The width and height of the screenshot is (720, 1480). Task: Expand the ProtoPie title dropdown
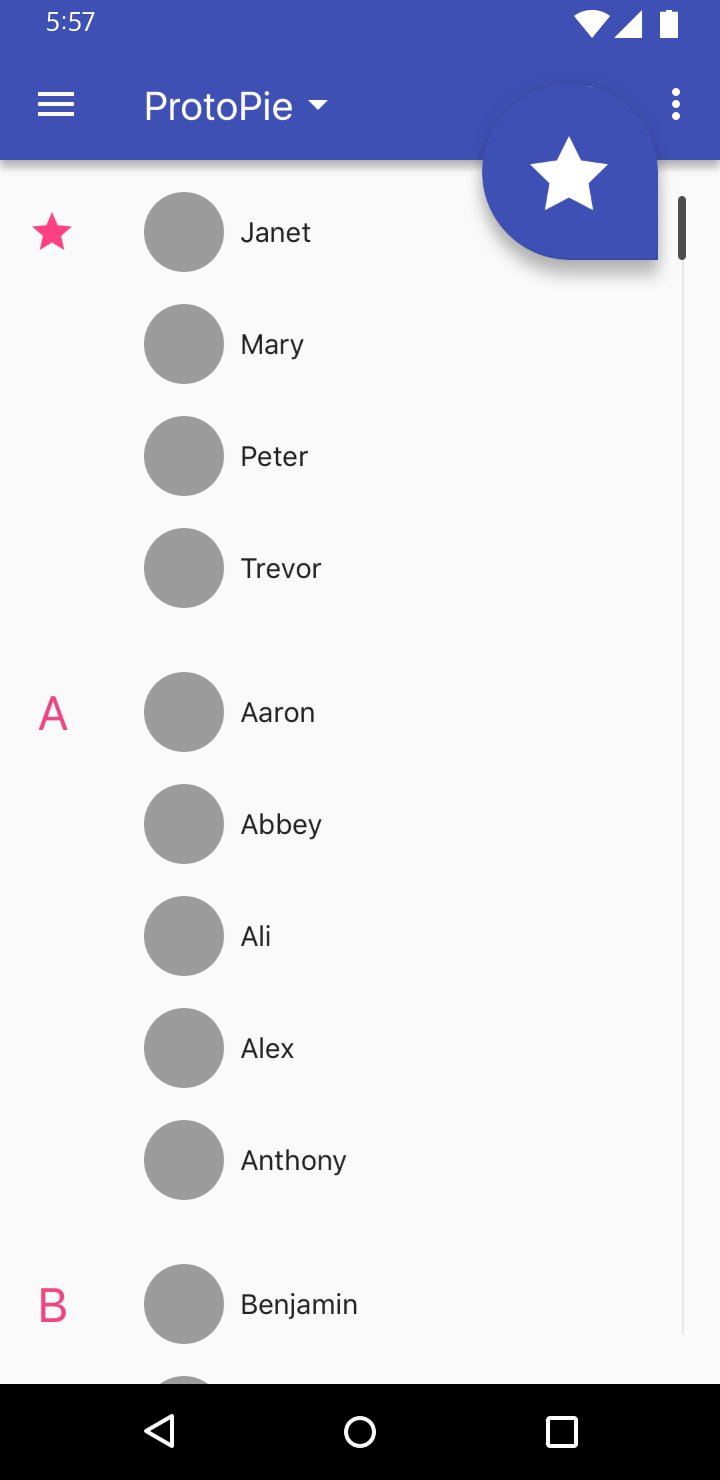(236, 106)
